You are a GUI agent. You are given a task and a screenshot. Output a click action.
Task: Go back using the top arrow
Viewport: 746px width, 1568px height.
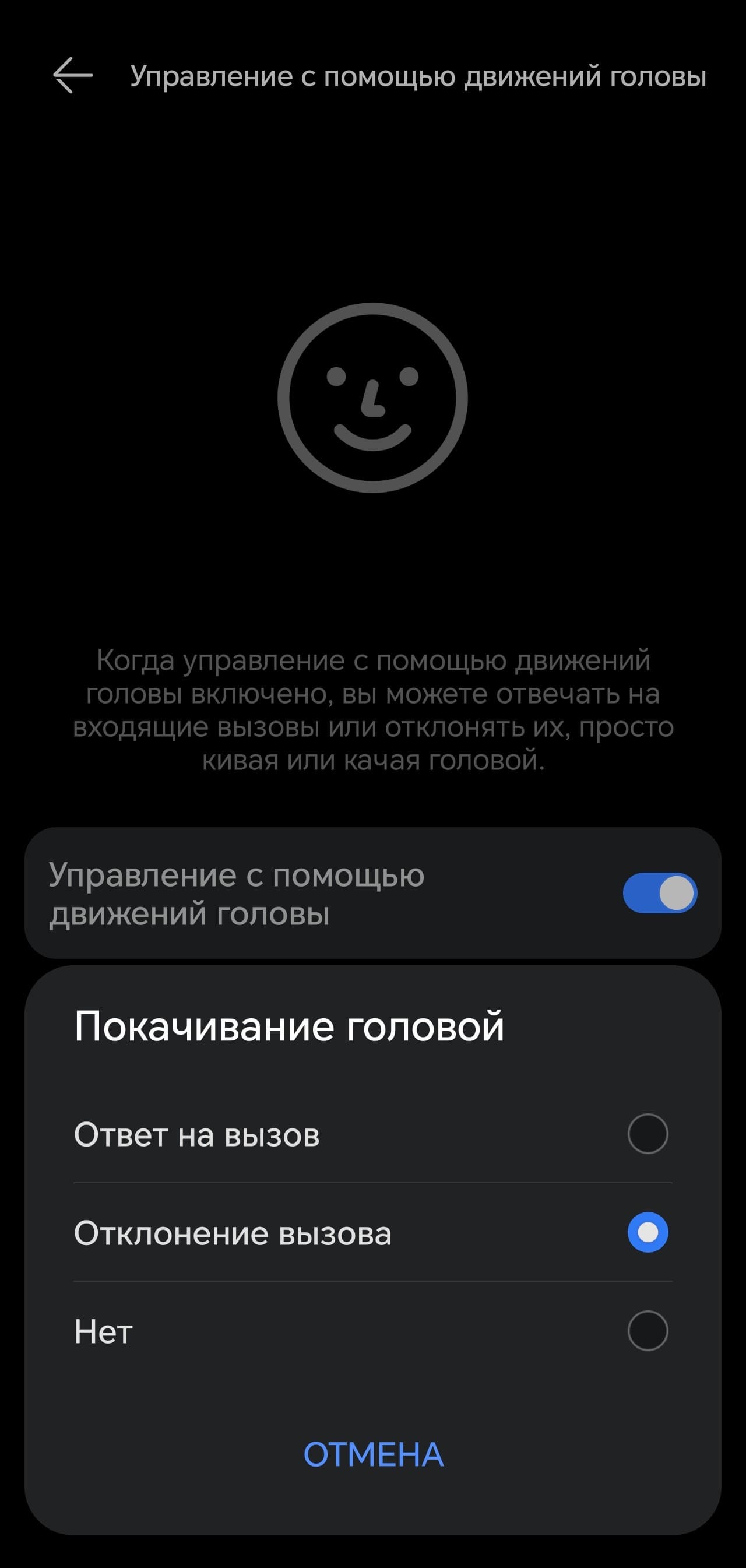[72, 75]
